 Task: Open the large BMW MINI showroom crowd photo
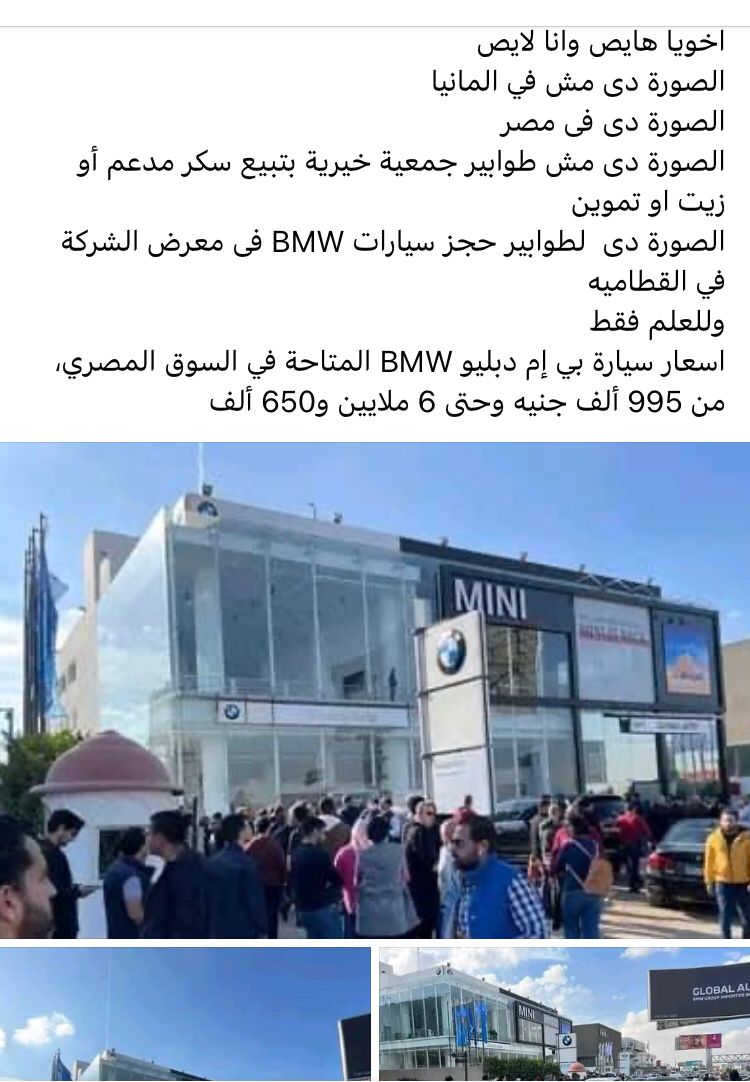pyautogui.click(x=375, y=690)
